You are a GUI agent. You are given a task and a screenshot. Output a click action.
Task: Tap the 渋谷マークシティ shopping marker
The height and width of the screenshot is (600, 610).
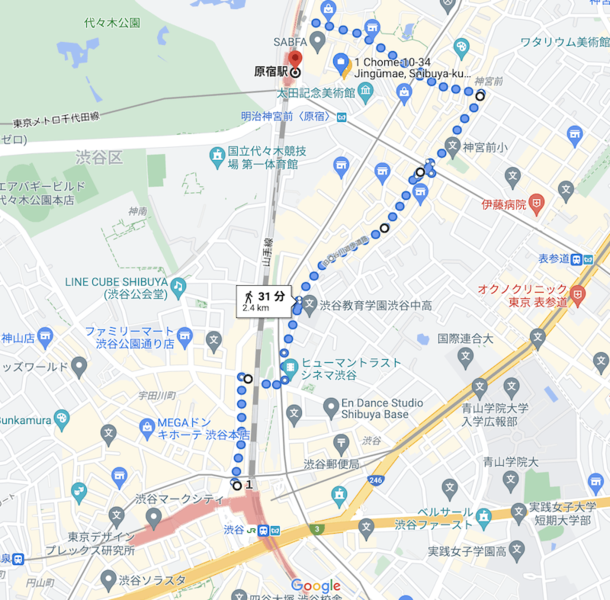pos(153,517)
